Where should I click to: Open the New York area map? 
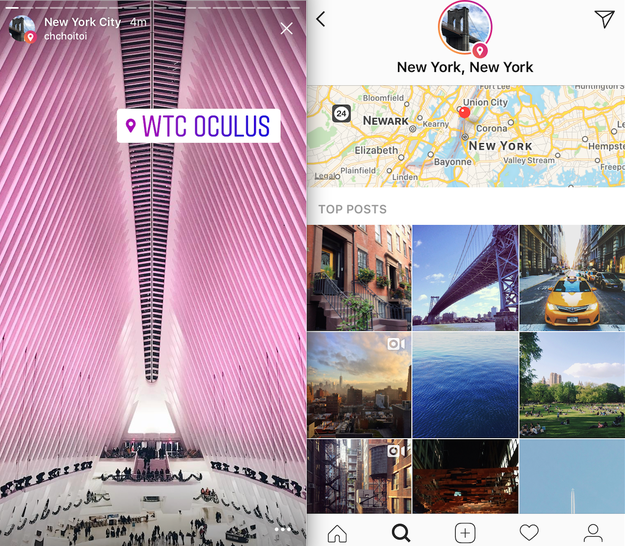click(465, 136)
